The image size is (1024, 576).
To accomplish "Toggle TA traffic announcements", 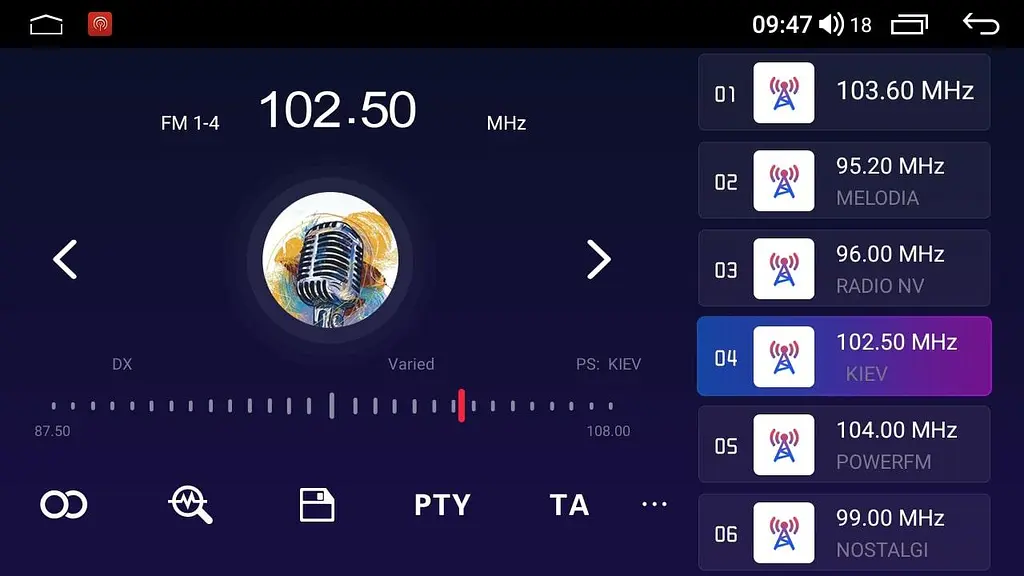I will pyautogui.click(x=569, y=505).
